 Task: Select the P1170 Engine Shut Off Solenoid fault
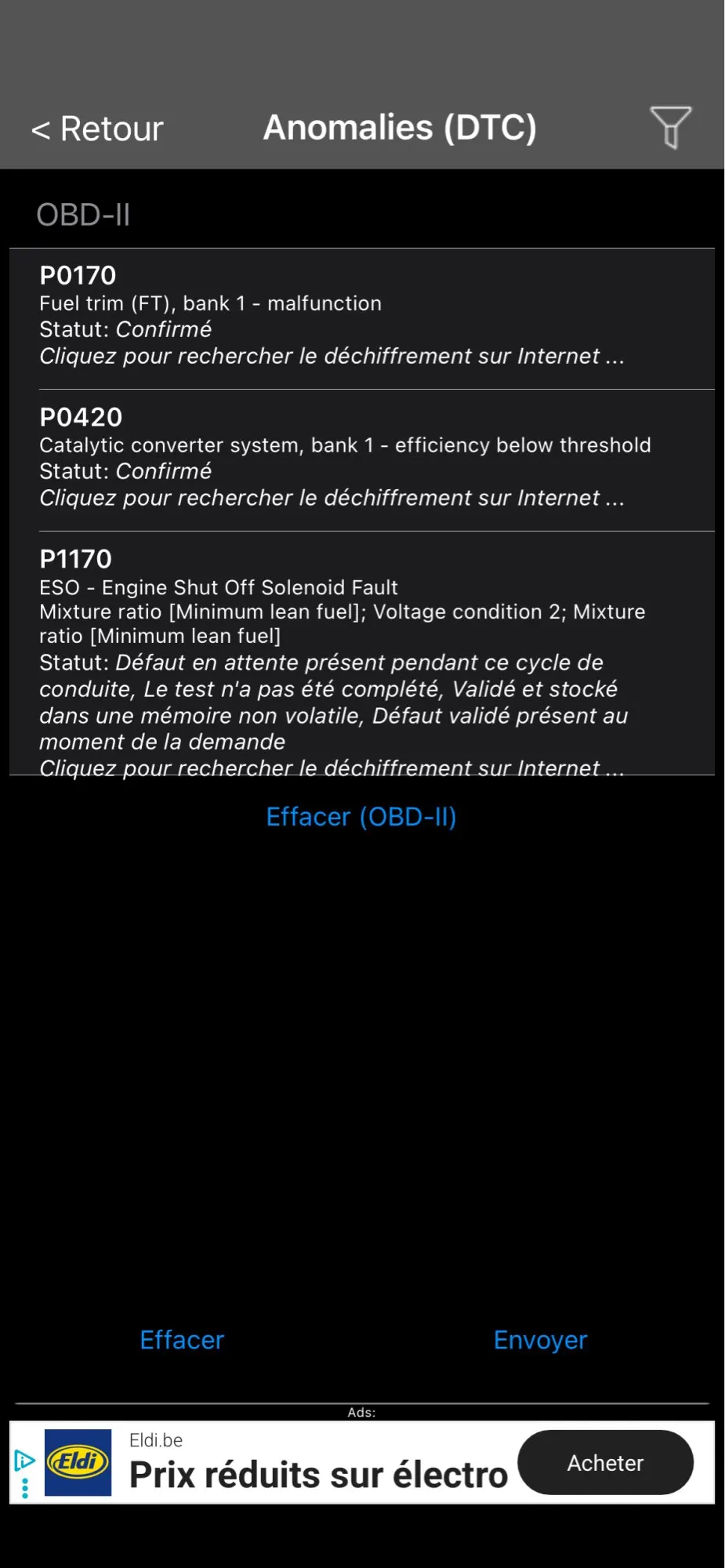tap(362, 653)
